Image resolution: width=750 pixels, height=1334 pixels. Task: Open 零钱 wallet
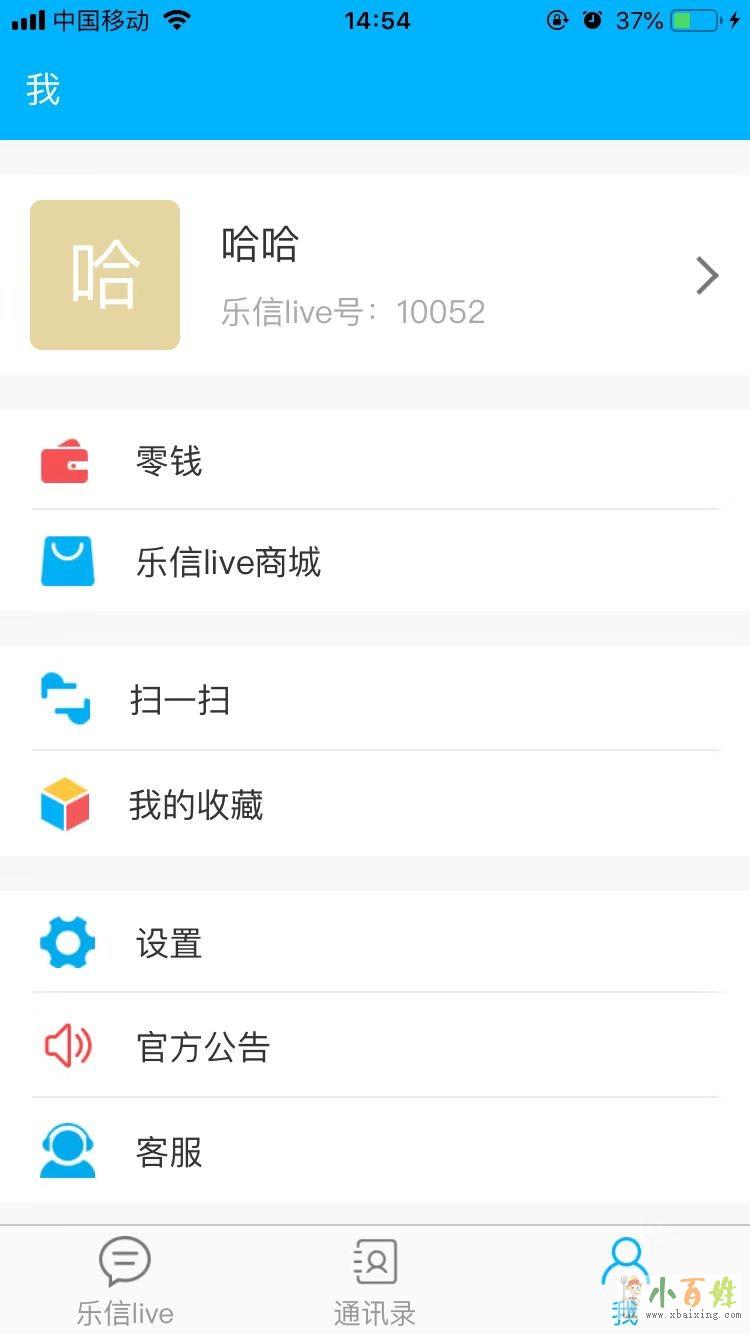[x=375, y=461]
